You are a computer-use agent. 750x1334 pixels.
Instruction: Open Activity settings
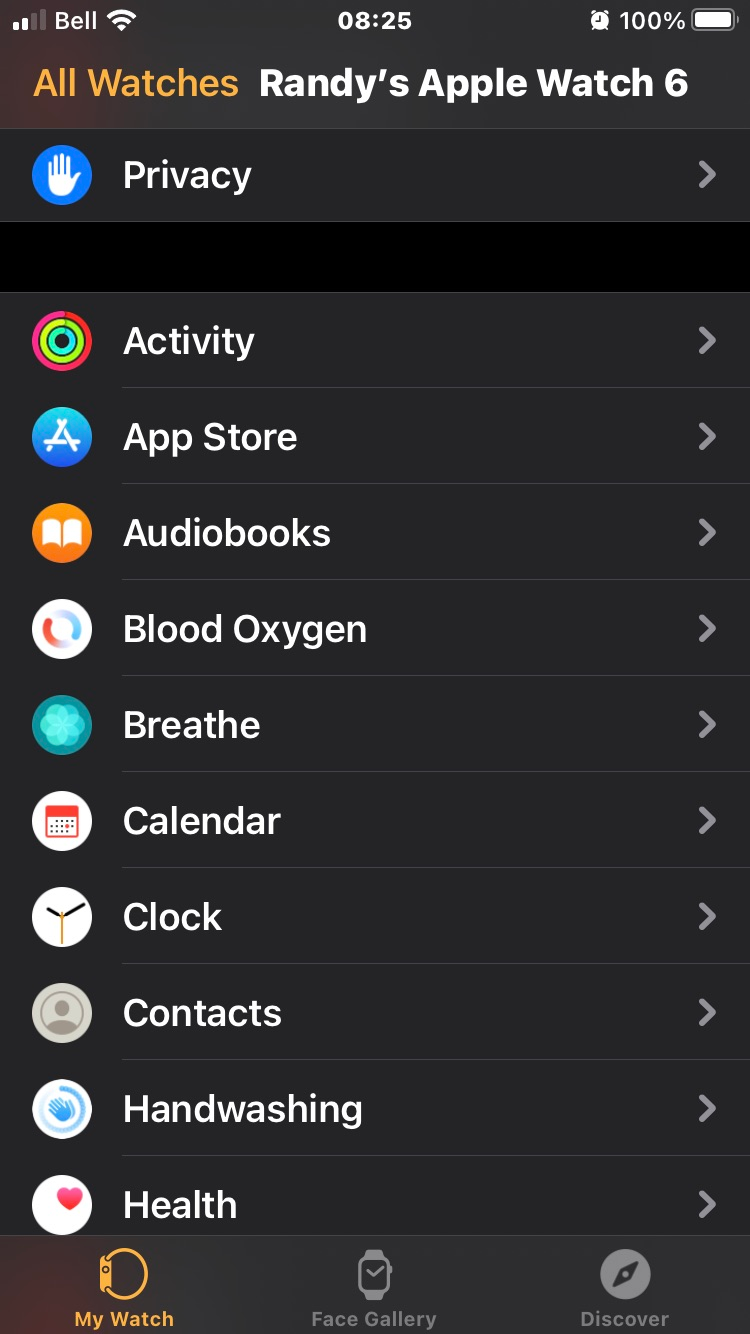pos(375,341)
